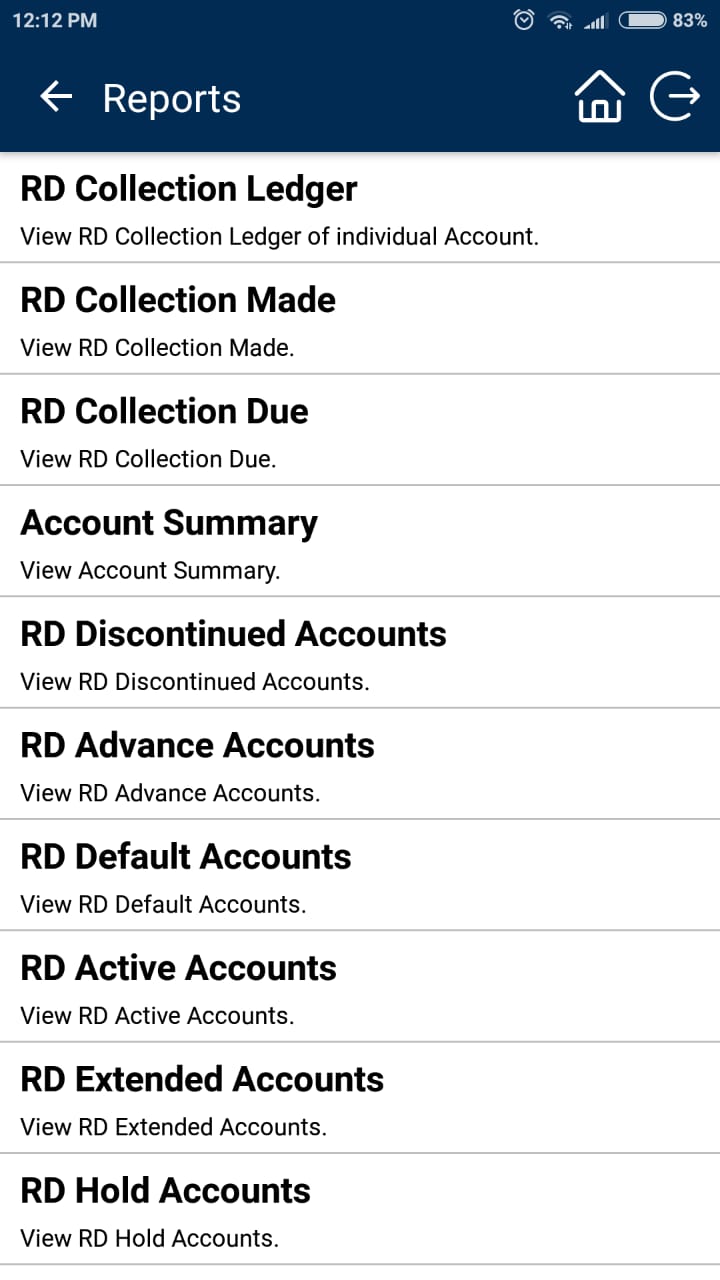The width and height of the screenshot is (720, 1280).
Task: Open RD Hold Accounts
Action: (360, 1209)
